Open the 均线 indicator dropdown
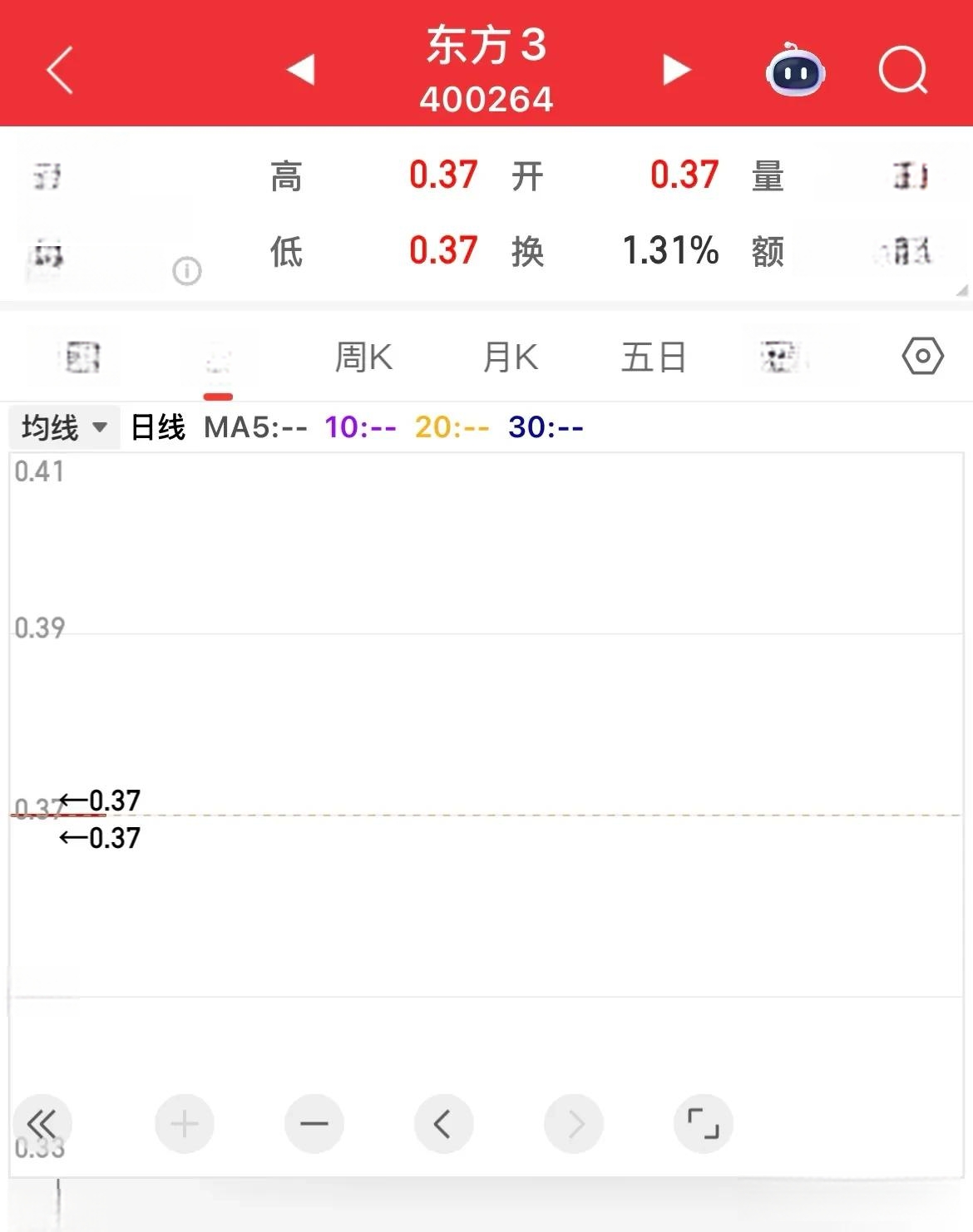Screen dimensions: 973x1232 tap(65, 427)
